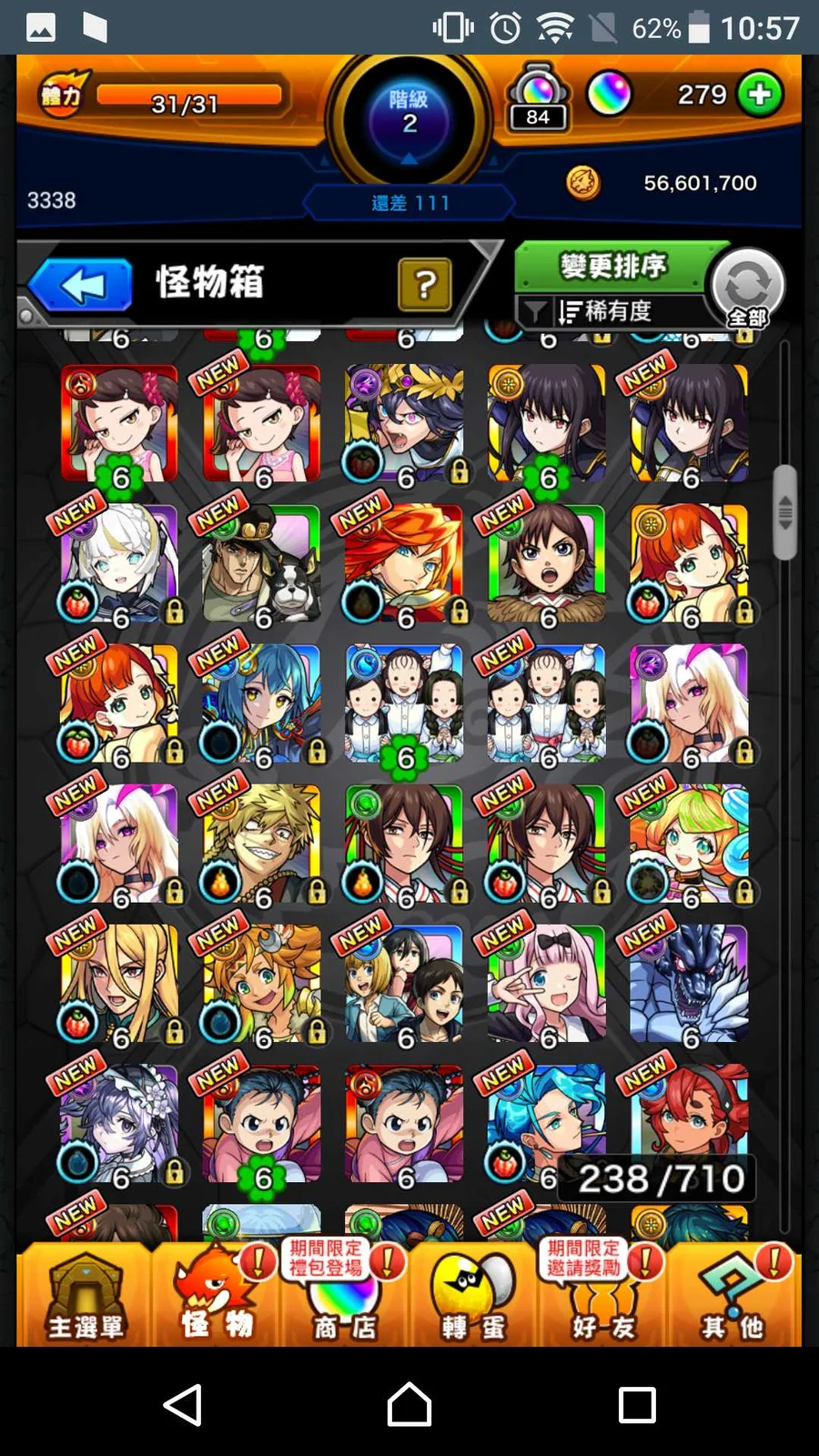Open the green-haired girl with bubbles
This screenshot has width=819, height=1456.
tap(689, 844)
